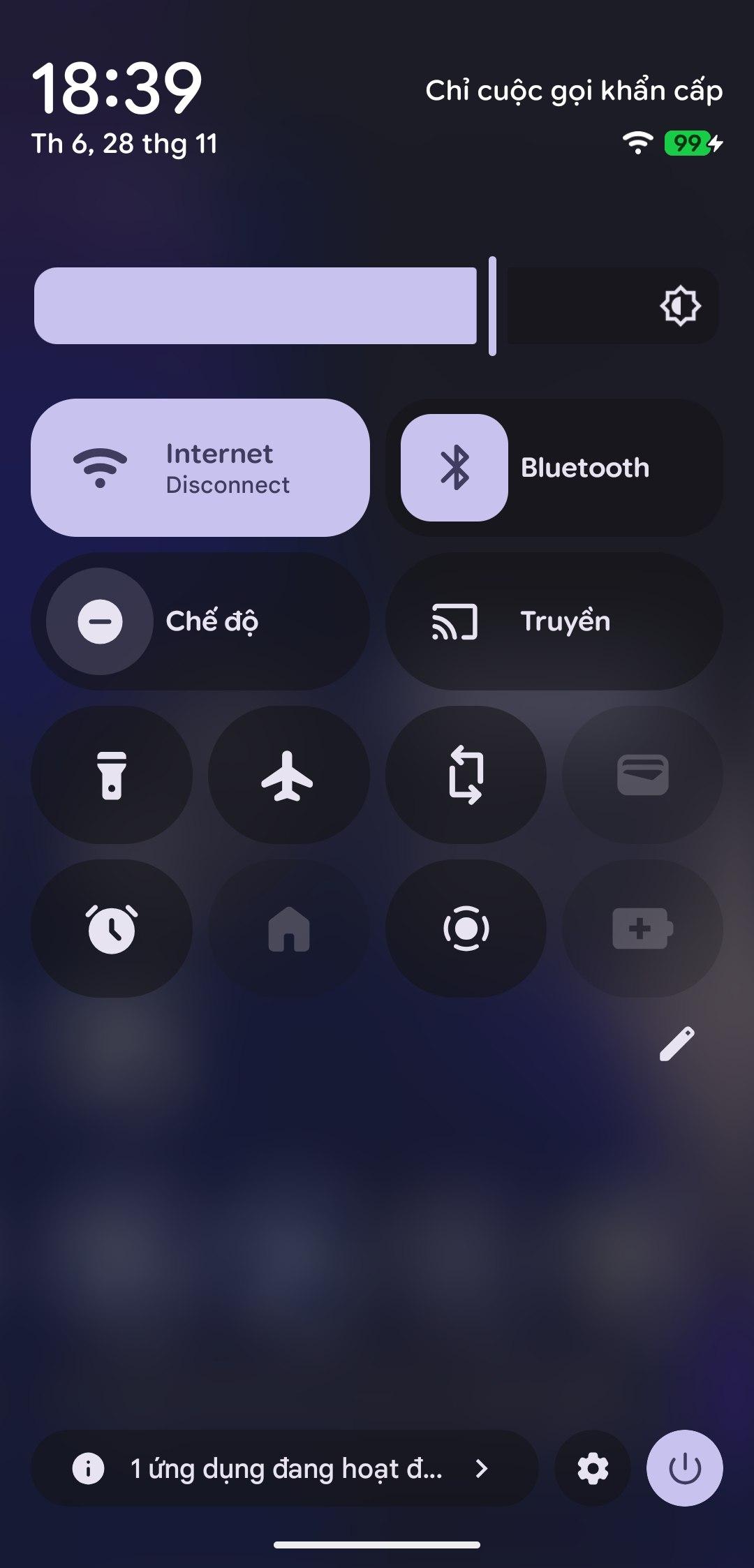Screen dimensions: 754x1568
Task: Open the wallet tile
Action: (x=642, y=775)
